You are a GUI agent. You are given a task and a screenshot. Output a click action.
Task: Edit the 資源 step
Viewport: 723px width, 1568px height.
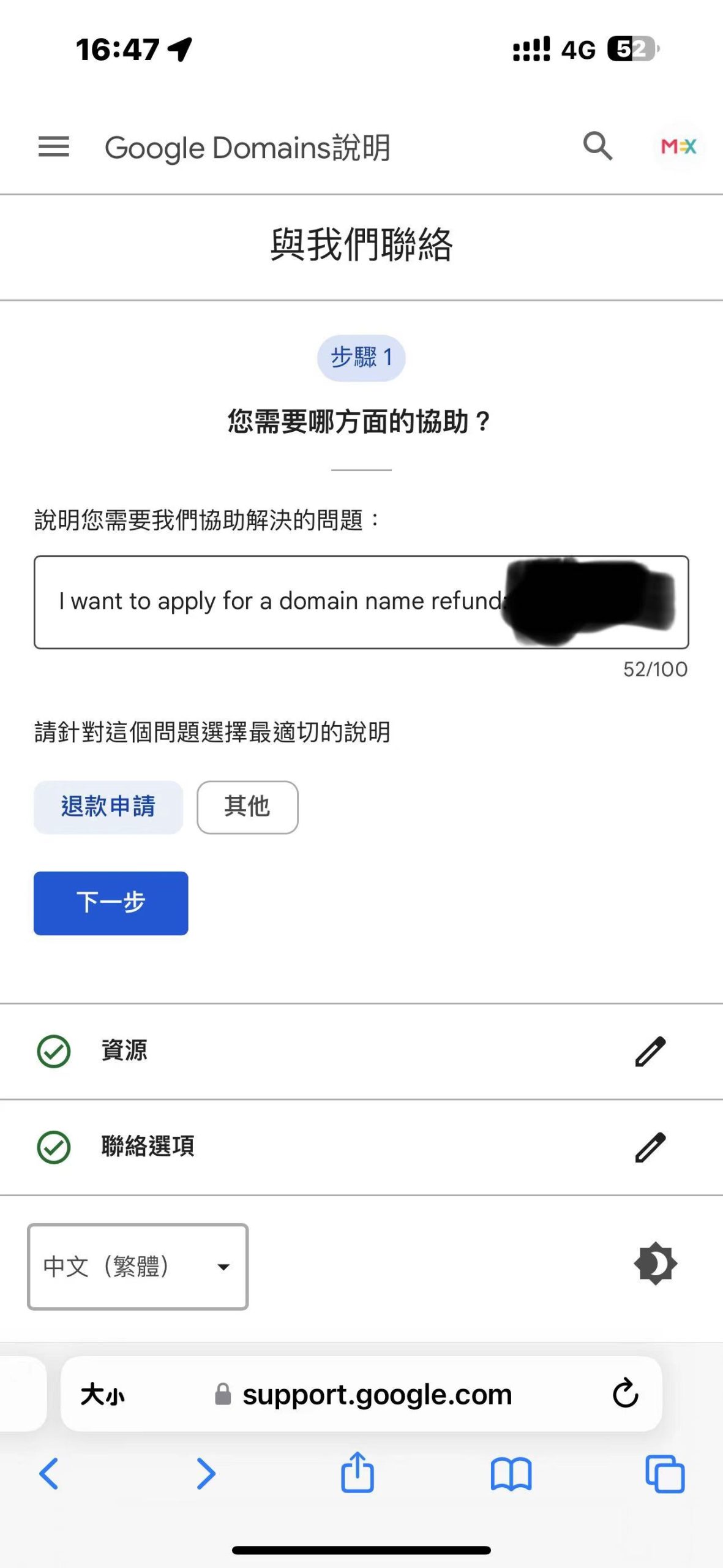click(650, 1051)
